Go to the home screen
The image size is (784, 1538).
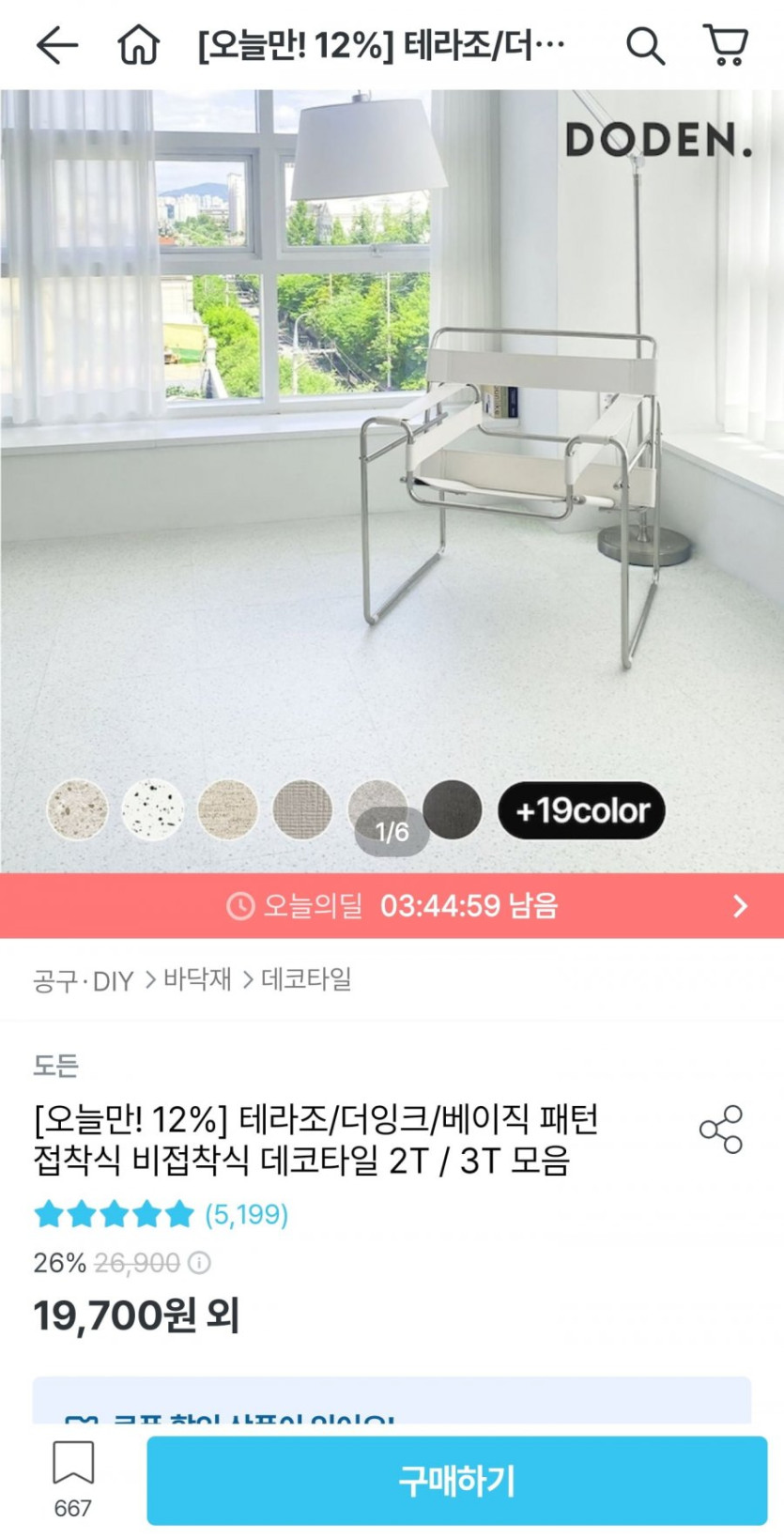138,44
